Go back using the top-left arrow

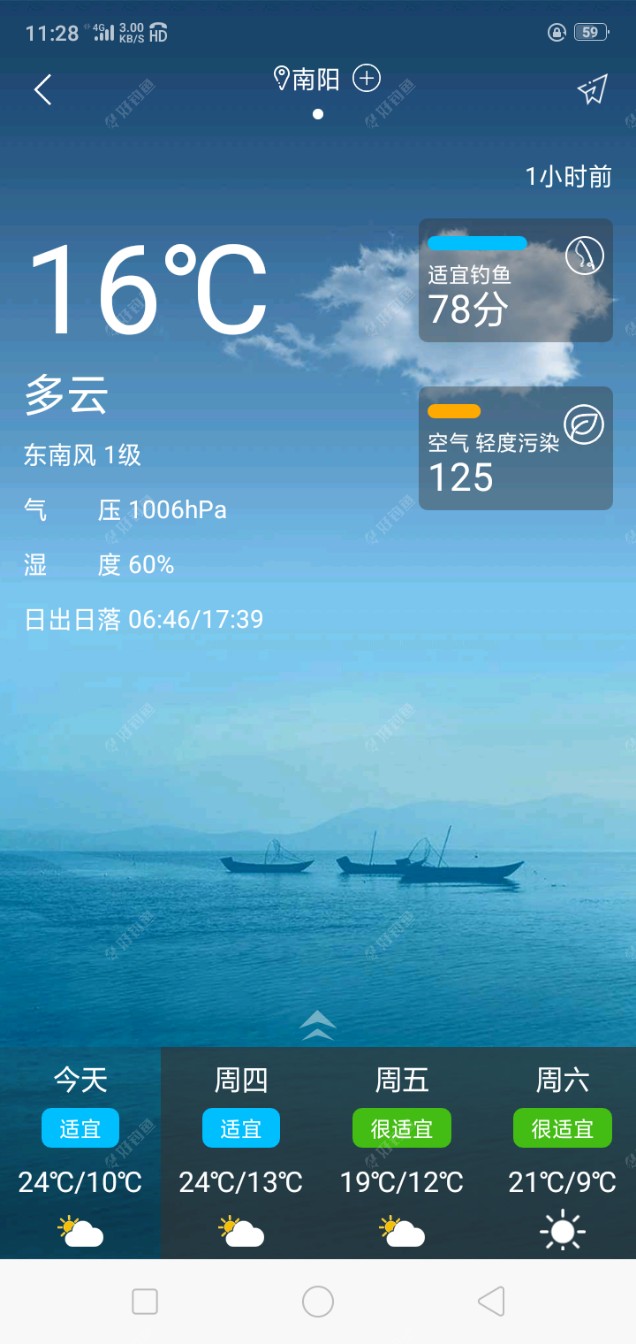pyautogui.click(x=43, y=90)
